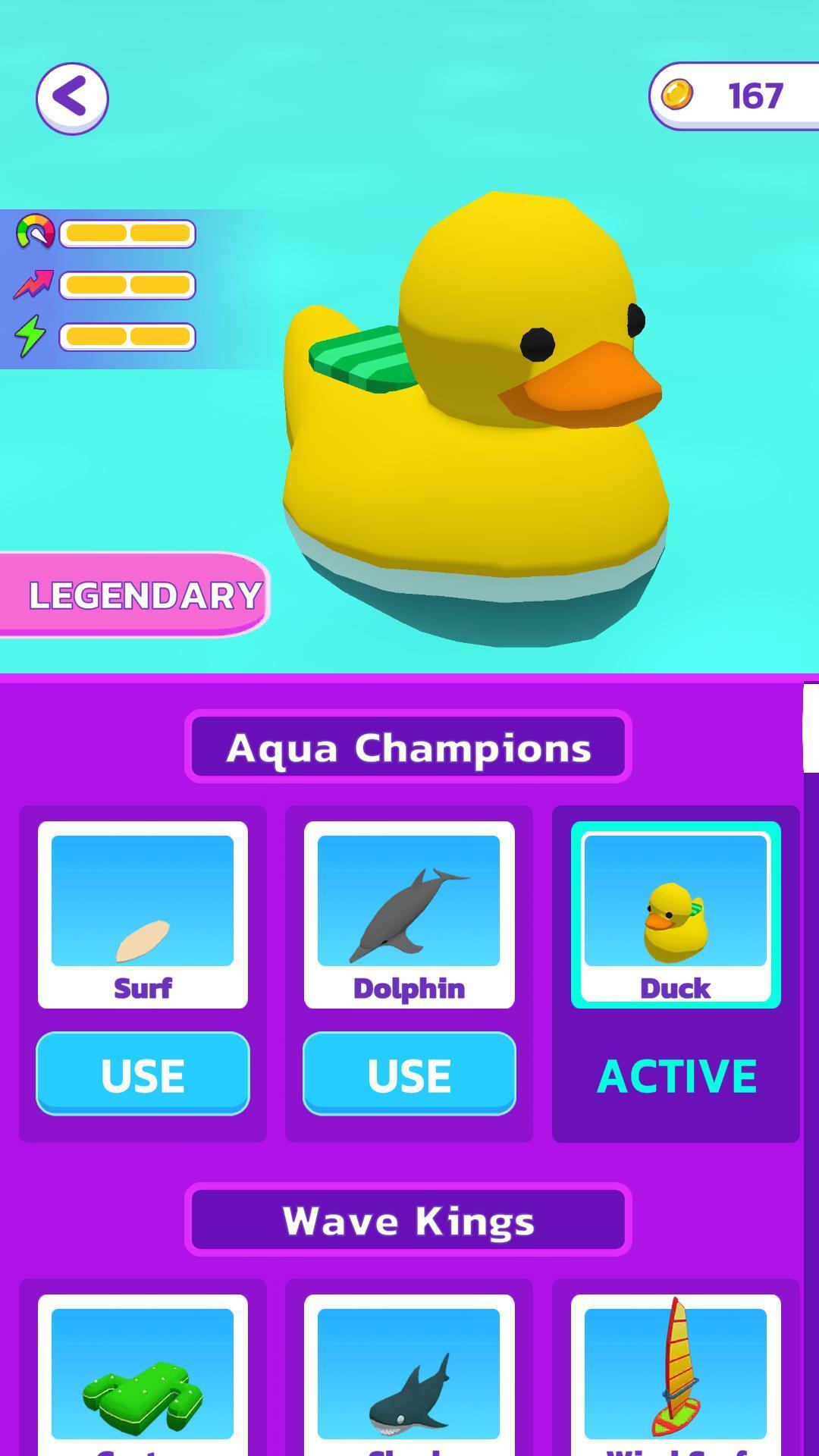This screenshot has height=1456, width=819.
Task: Use the Surf board
Action: (143, 1074)
